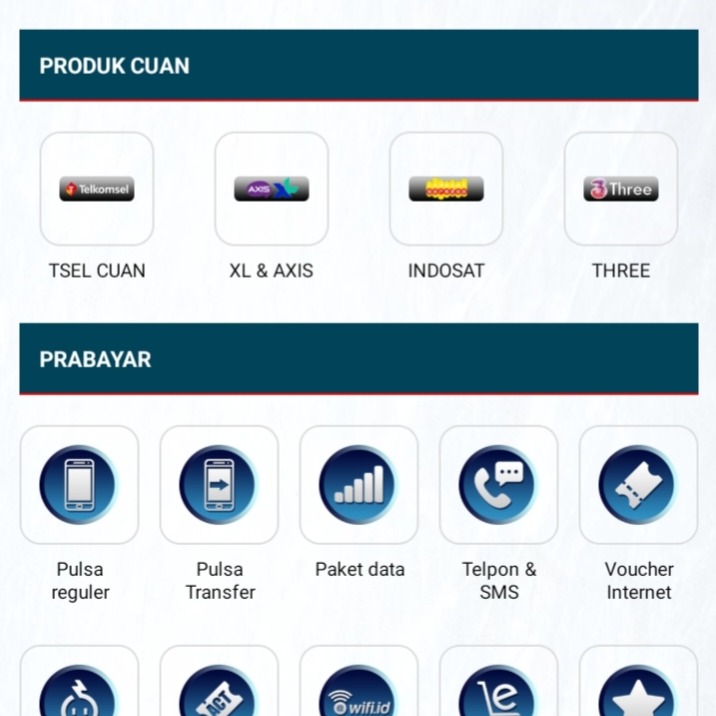Image resolution: width=716 pixels, height=716 pixels.
Task: Select the XL & AXIS product
Action: click(x=271, y=189)
